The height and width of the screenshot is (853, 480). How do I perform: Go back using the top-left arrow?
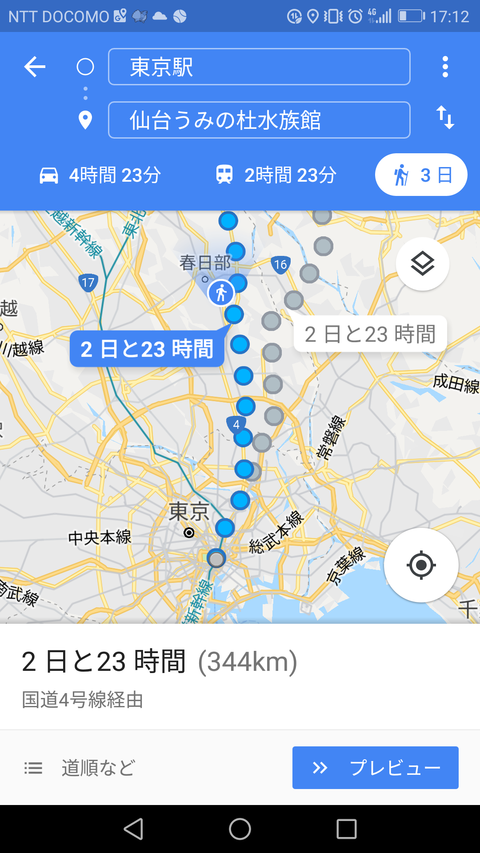point(34,67)
